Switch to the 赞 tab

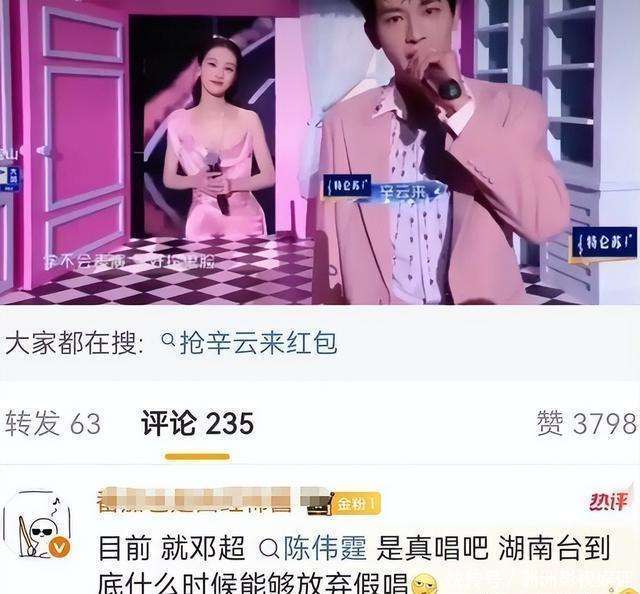click(x=587, y=423)
